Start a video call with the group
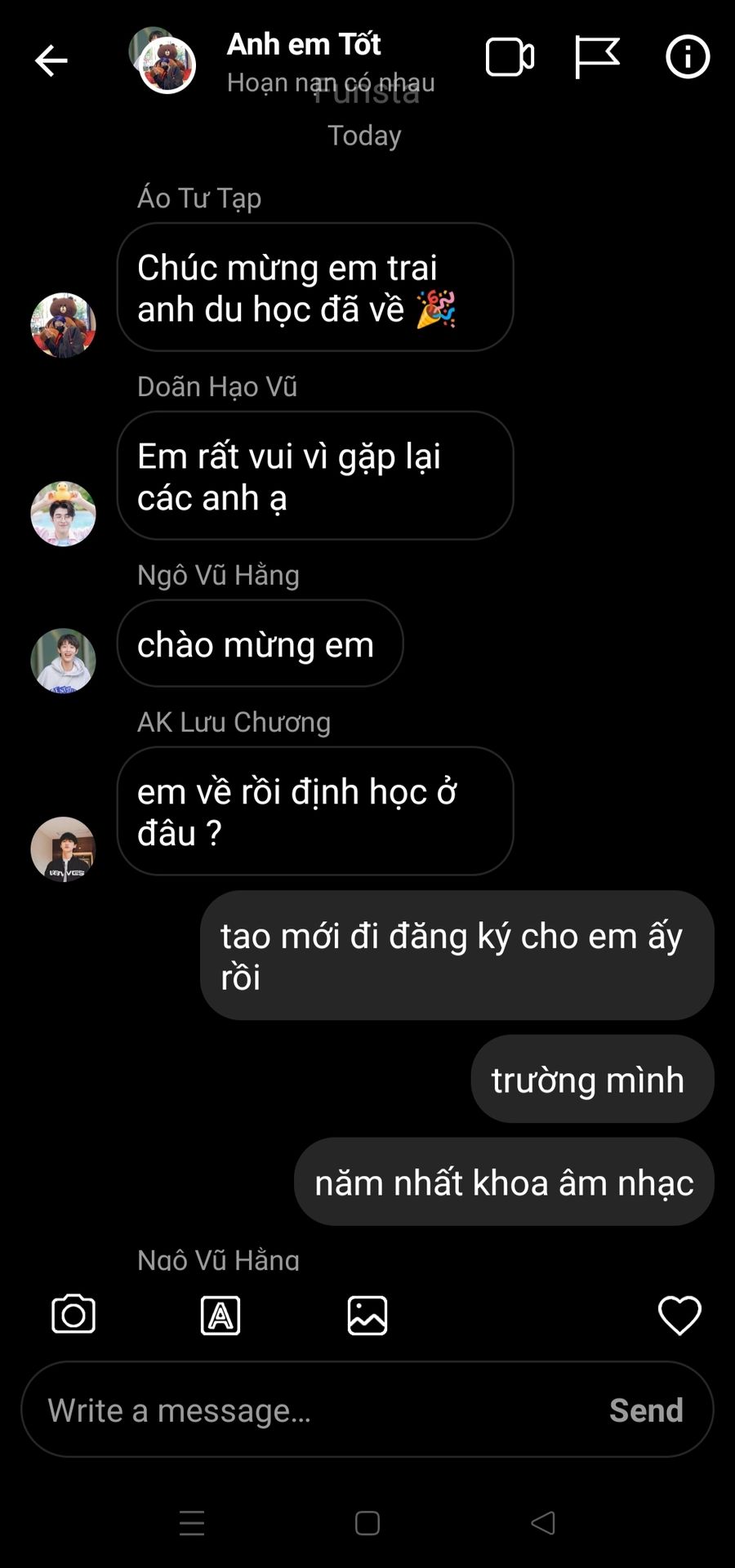735x1568 pixels. 510,57
